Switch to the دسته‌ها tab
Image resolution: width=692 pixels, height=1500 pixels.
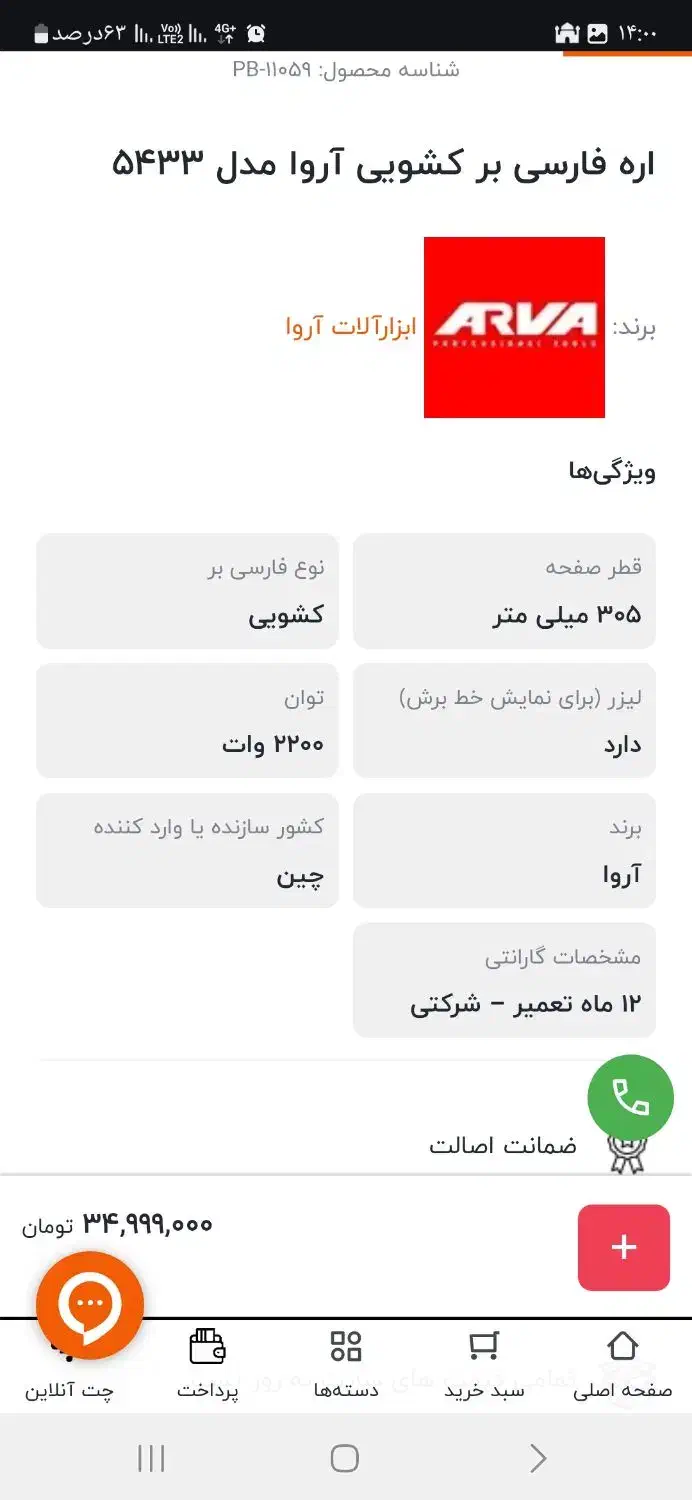(346, 1365)
